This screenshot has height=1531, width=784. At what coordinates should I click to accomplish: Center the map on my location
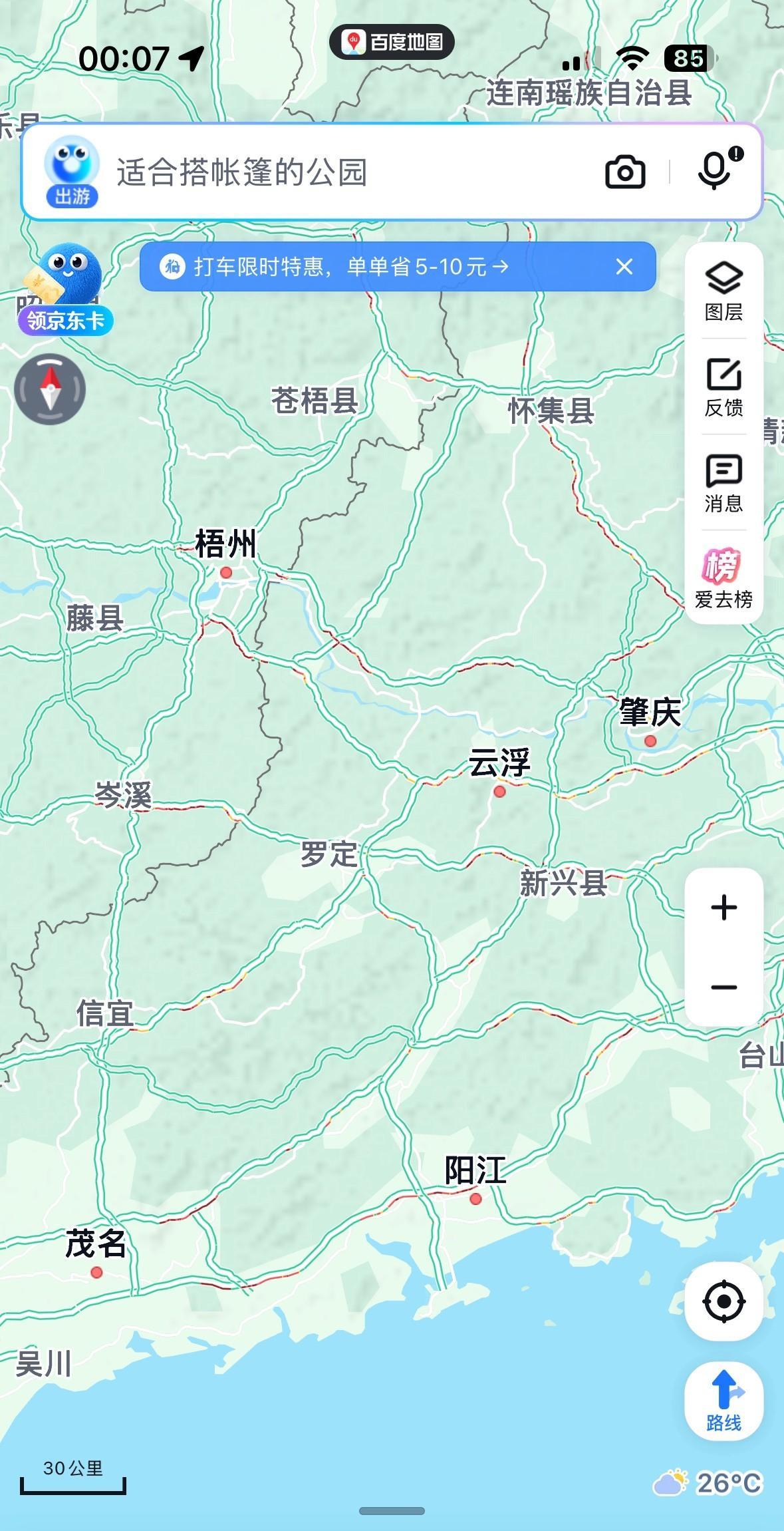724,1301
